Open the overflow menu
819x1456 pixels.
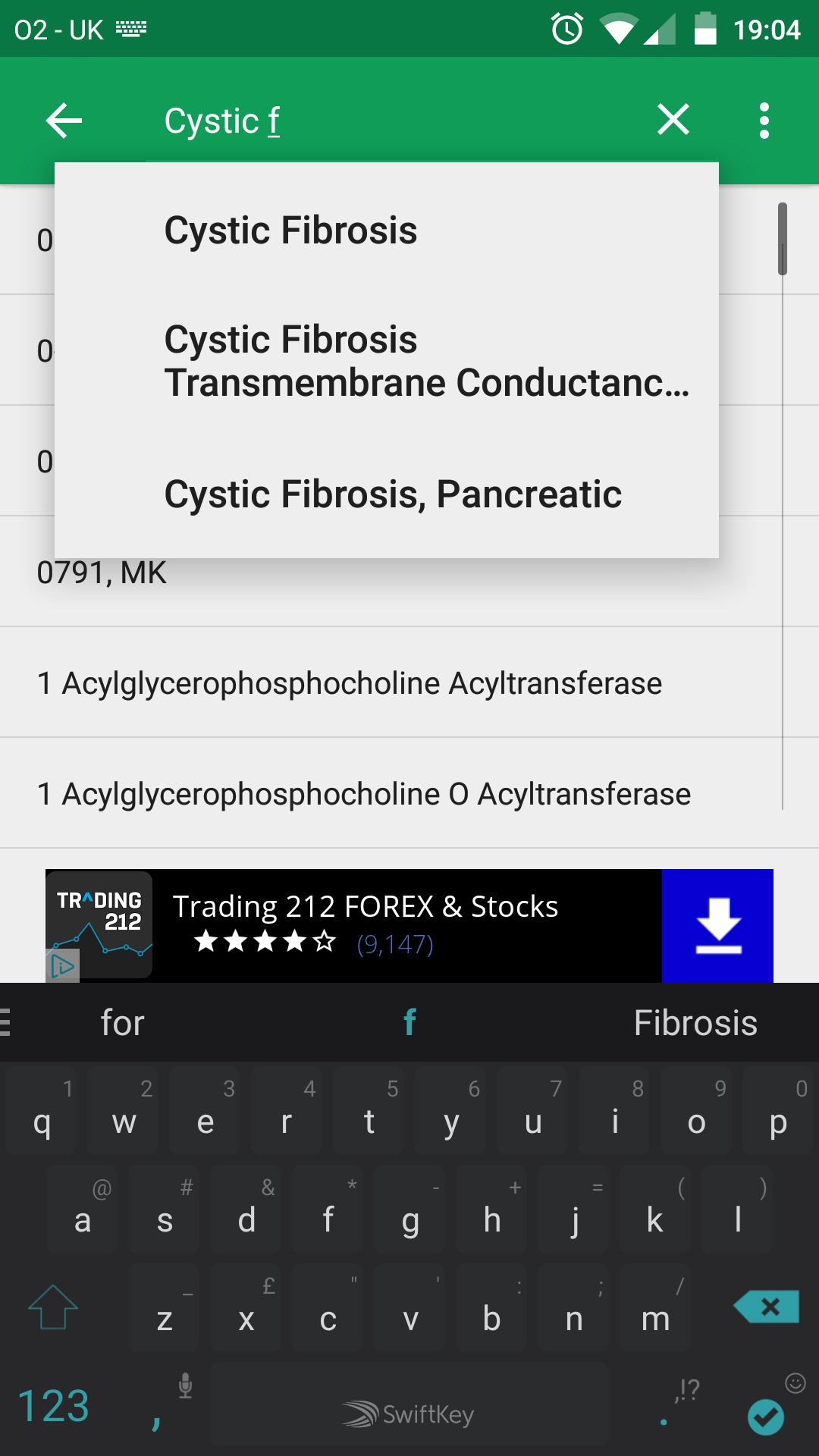point(764,121)
